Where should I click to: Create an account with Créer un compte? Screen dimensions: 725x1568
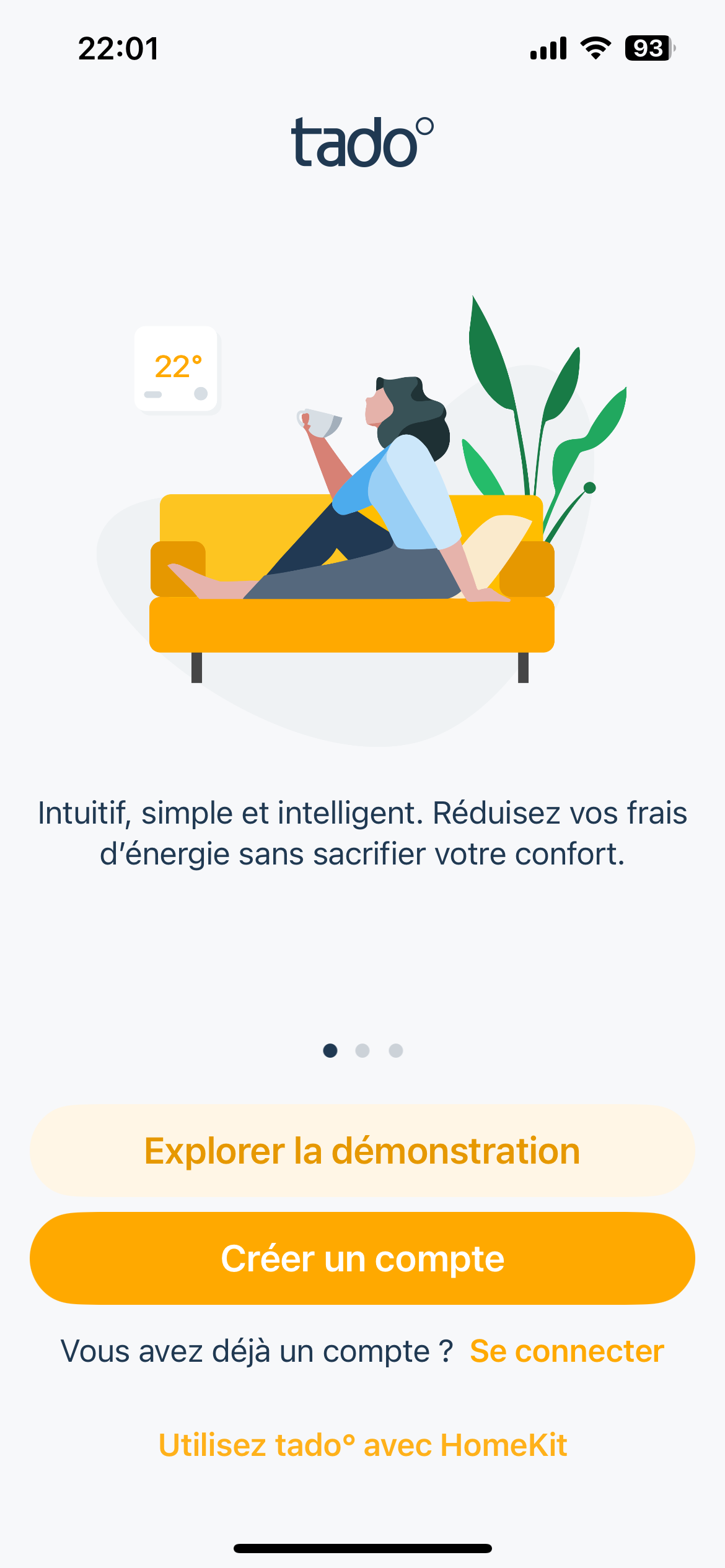tap(362, 1258)
